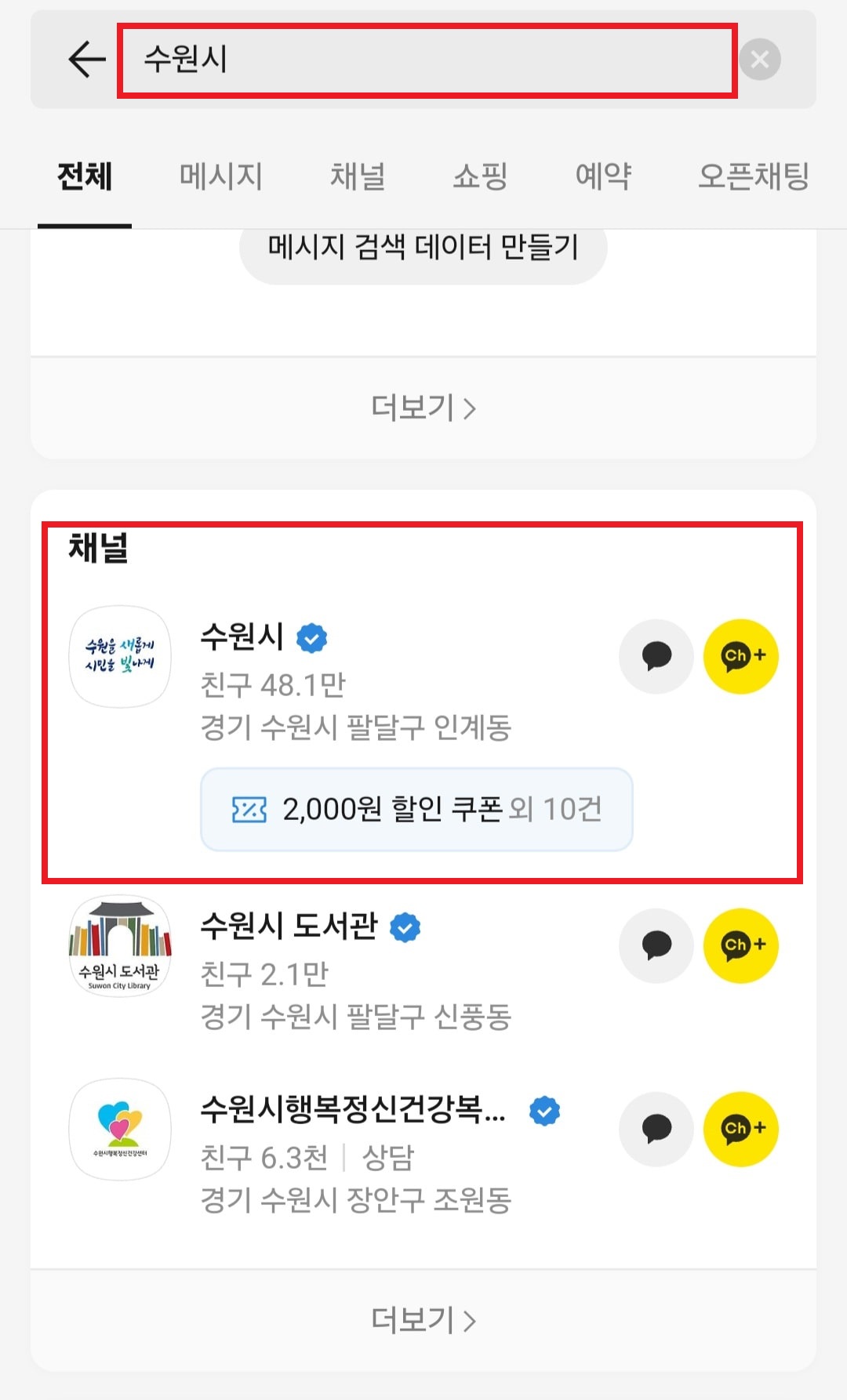
Task: Tap the search input containing 수원시
Action: click(423, 58)
